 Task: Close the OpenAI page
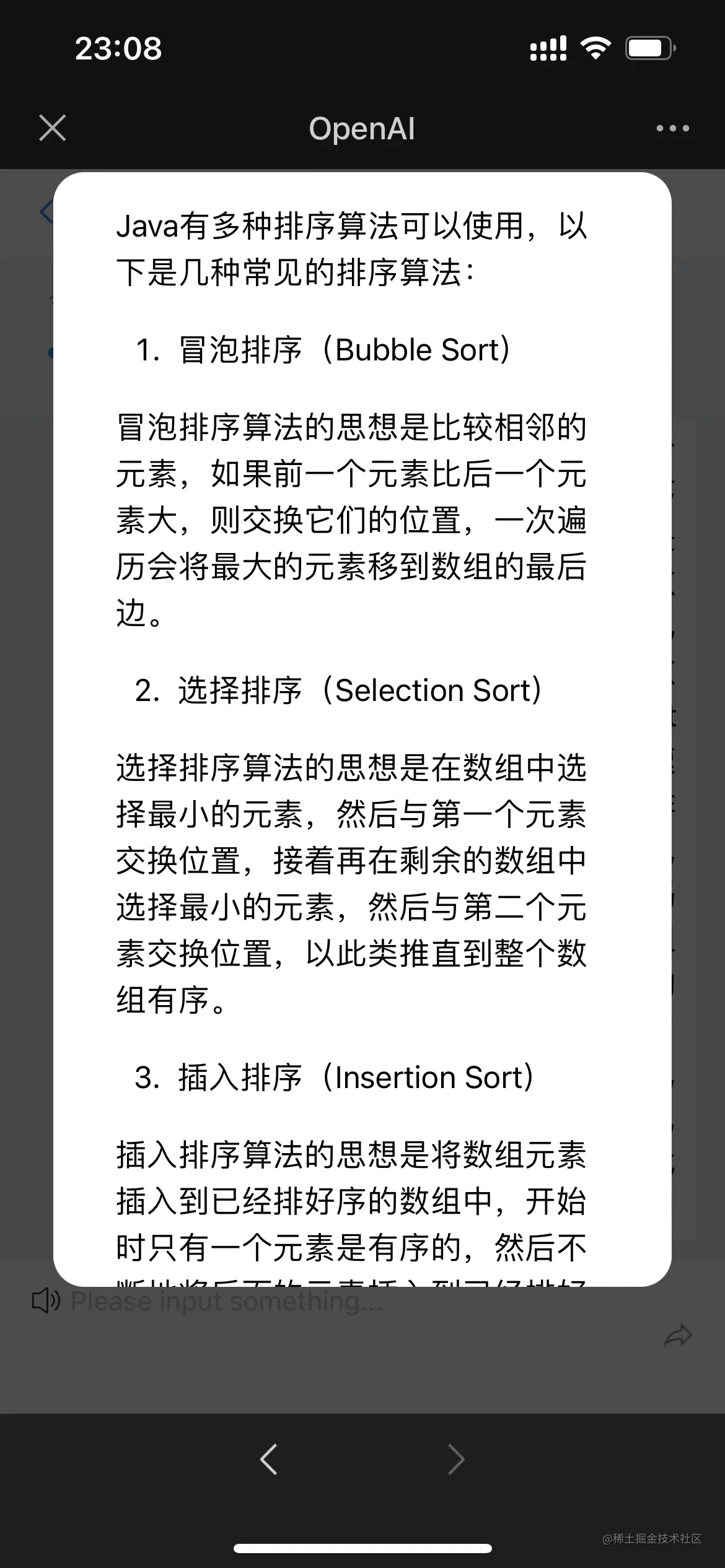pos(53,128)
